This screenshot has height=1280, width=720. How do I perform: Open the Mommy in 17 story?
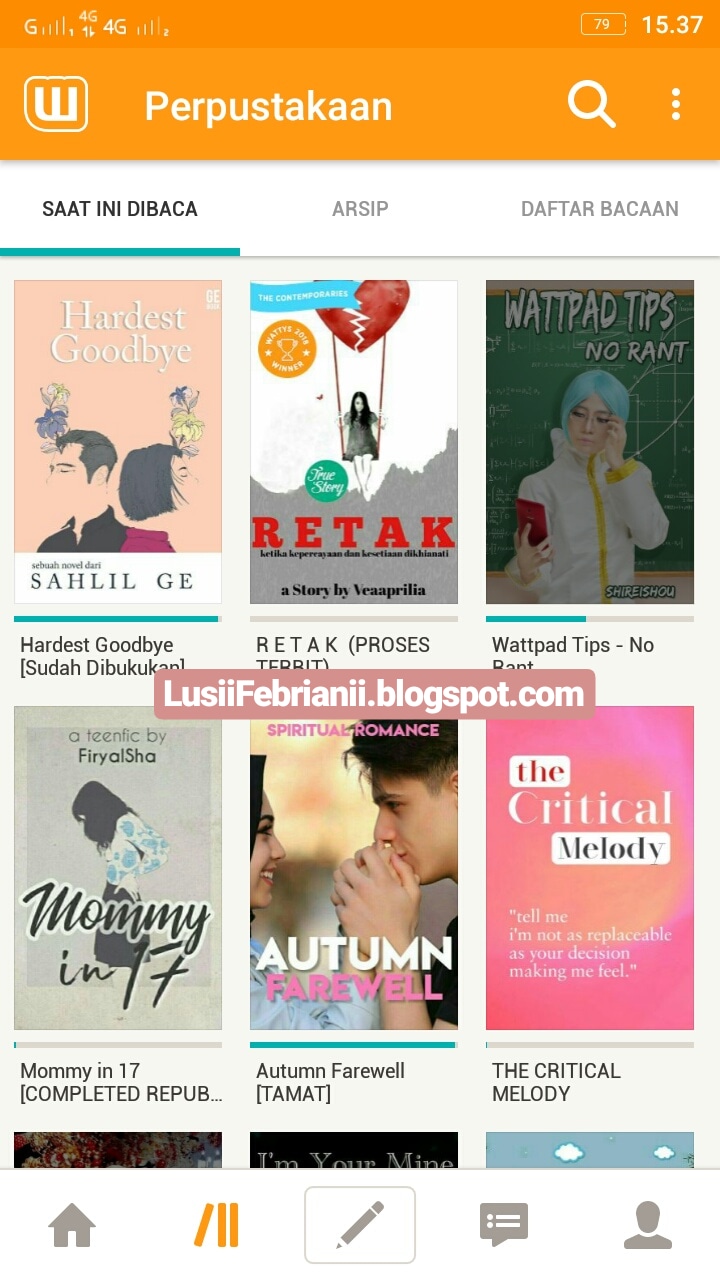click(x=118, y=868)
